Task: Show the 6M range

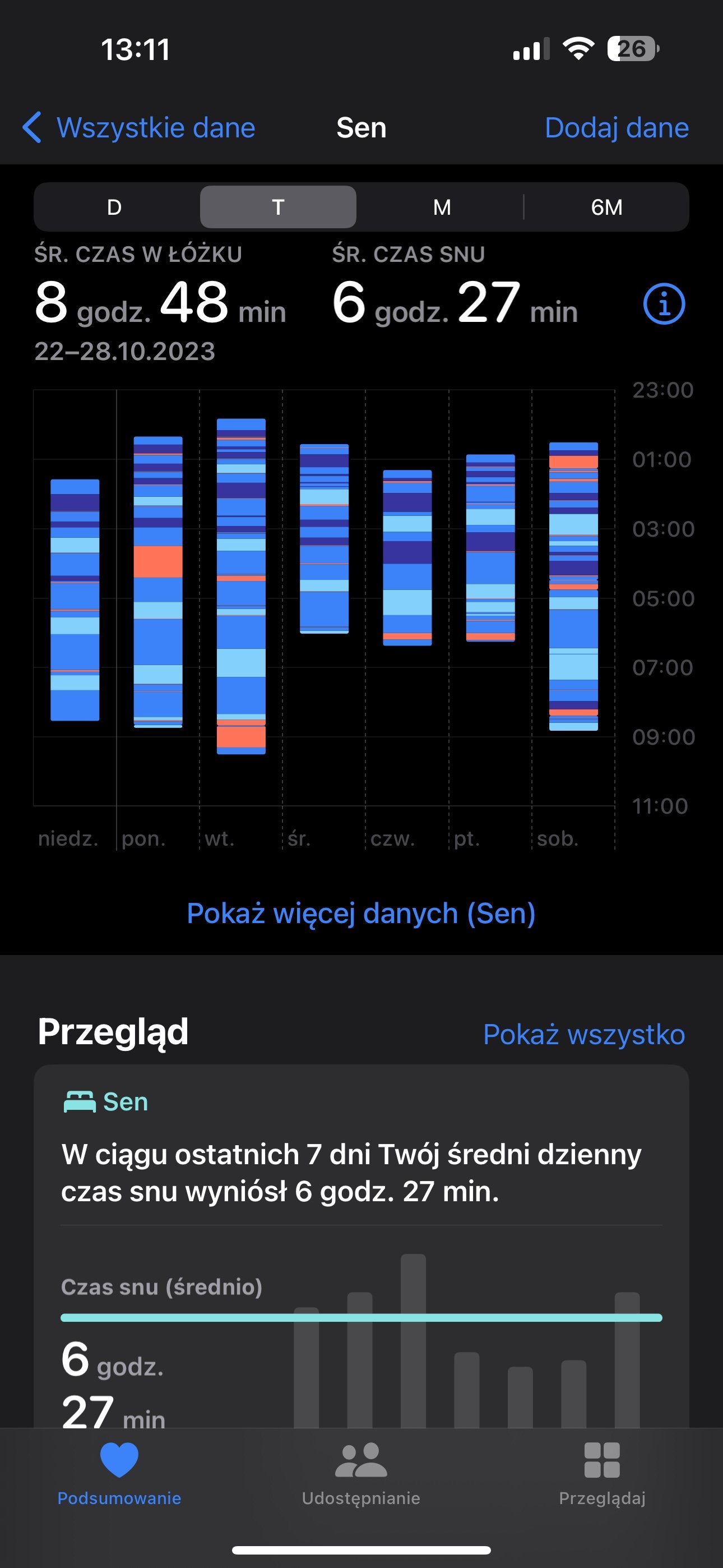Action: [606, 207]
